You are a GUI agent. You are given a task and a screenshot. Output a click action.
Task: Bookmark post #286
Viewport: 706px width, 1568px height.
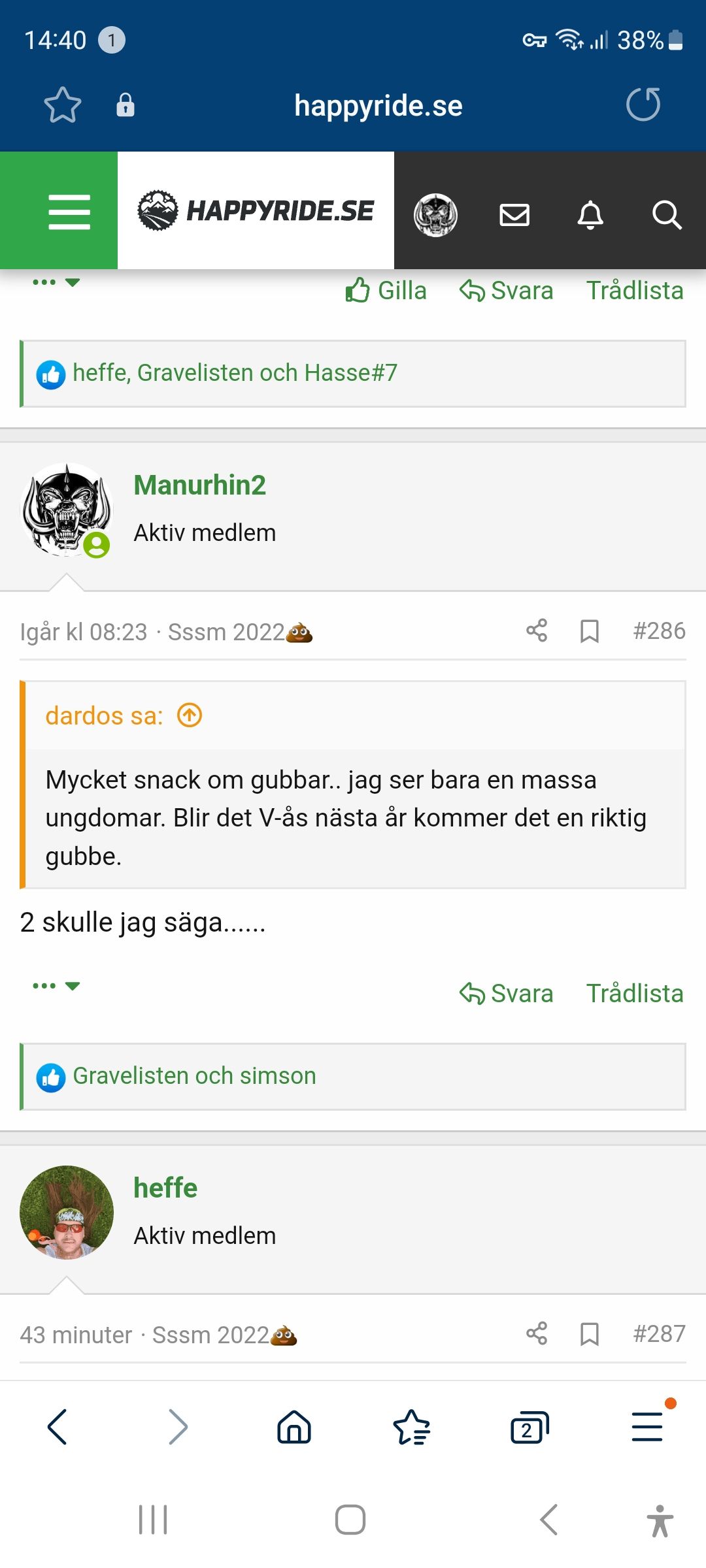tap(589, 631)
